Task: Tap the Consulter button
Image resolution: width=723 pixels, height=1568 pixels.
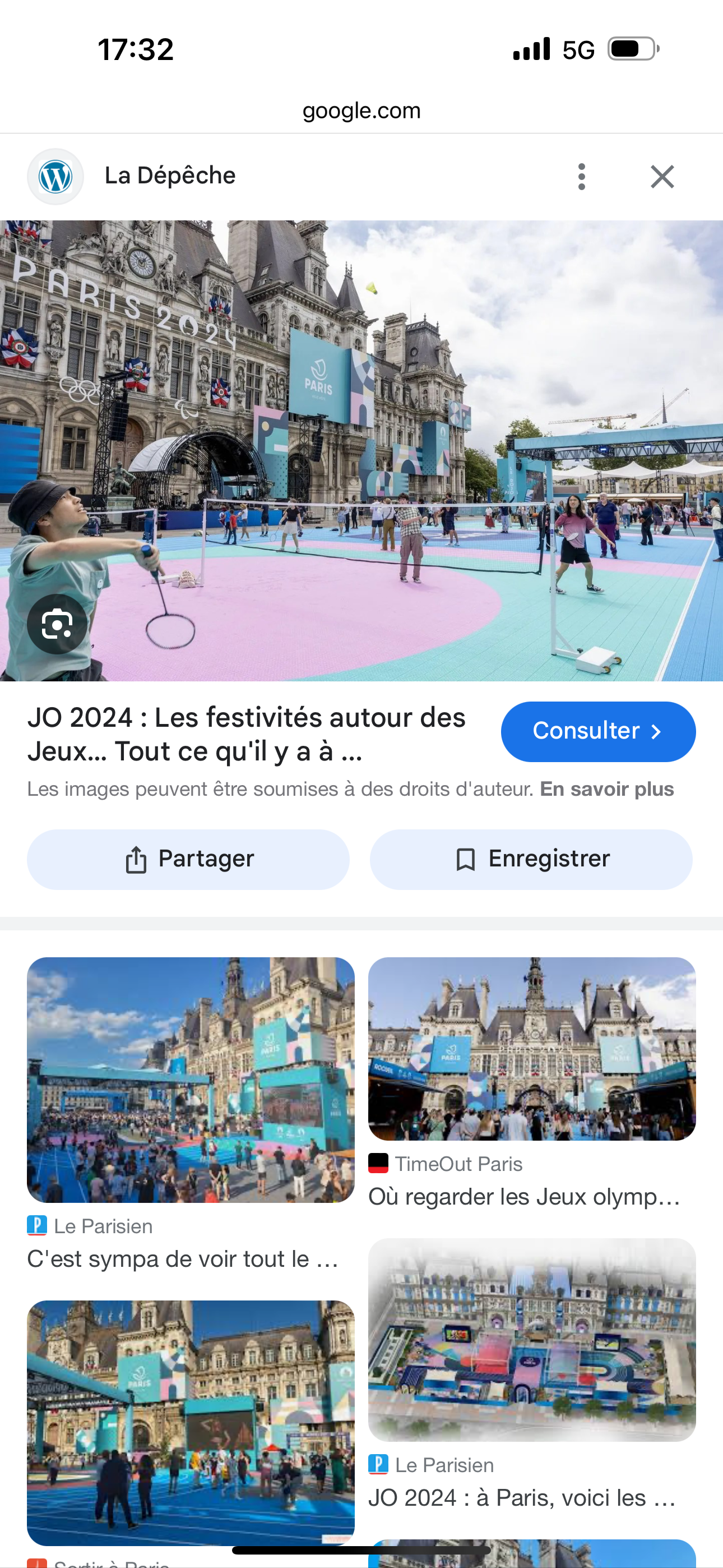Action: (597, 731)
